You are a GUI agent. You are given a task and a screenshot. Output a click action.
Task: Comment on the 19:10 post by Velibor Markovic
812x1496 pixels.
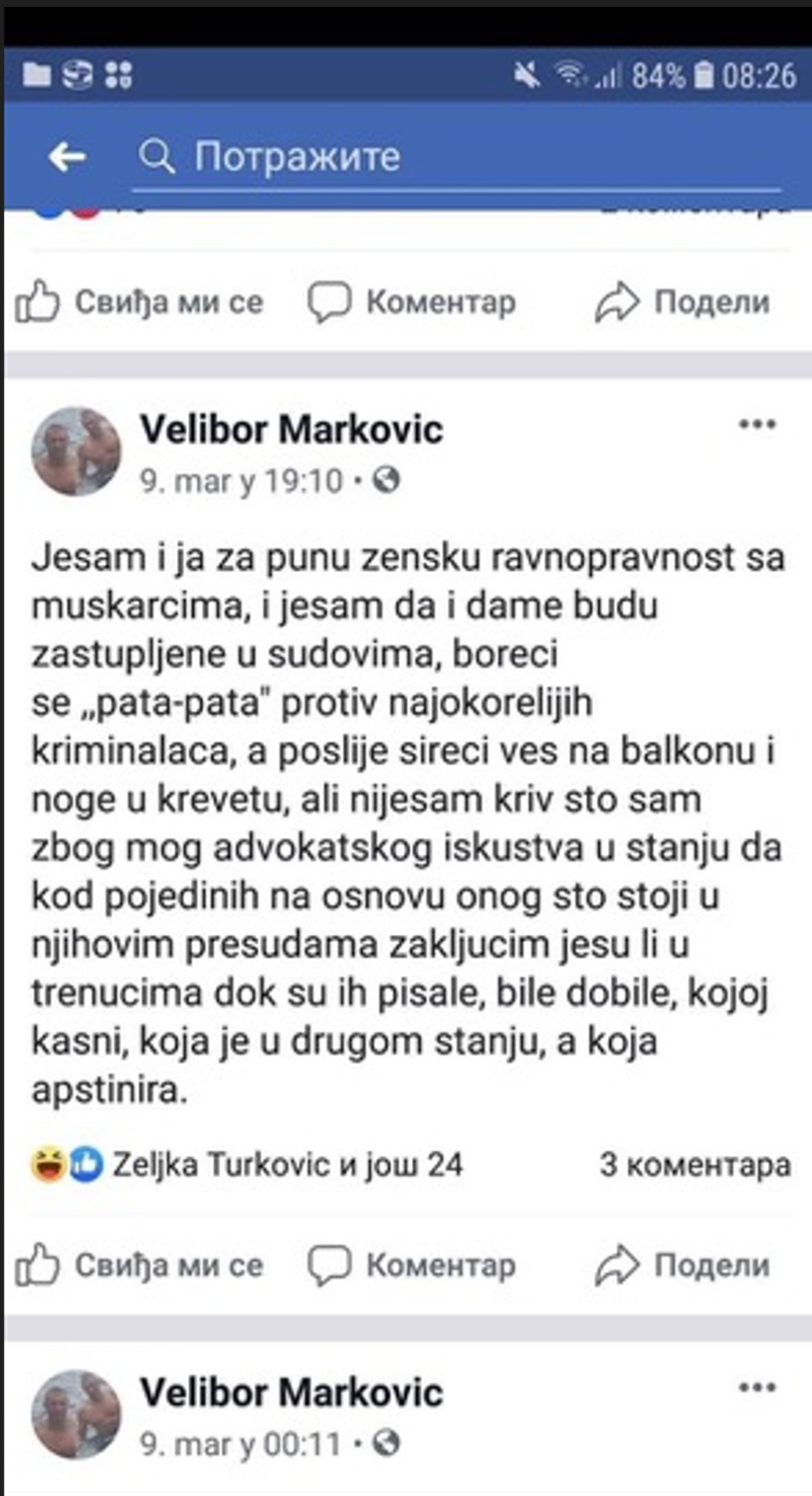pyautogui.click(x=412, y=1265)
